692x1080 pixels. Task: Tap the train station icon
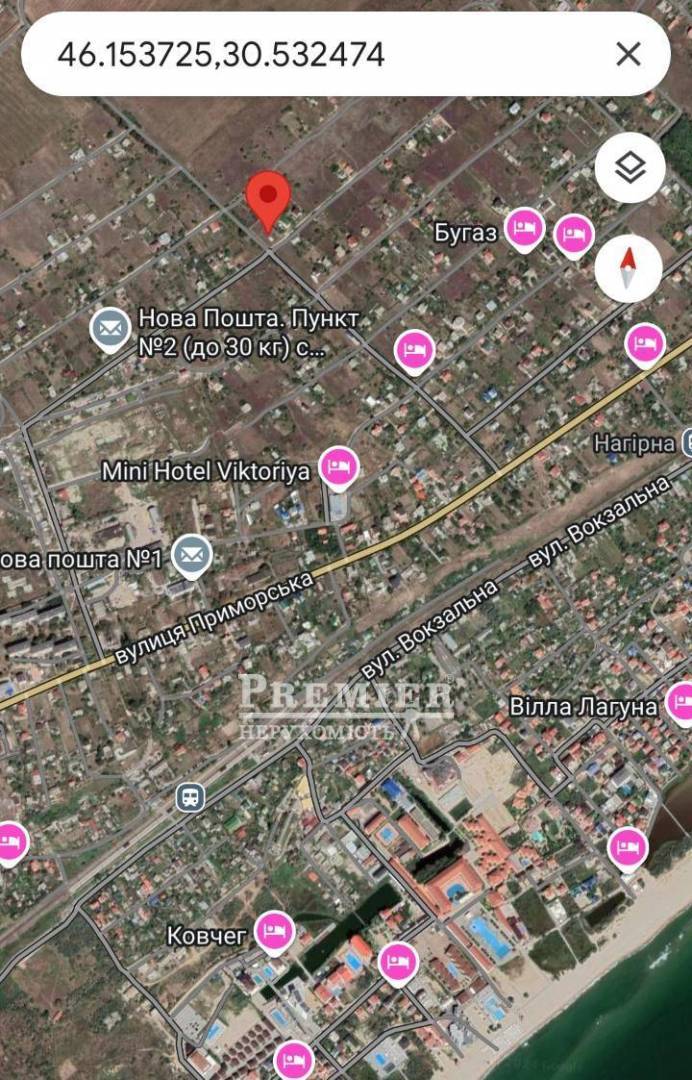coord(190,797)
